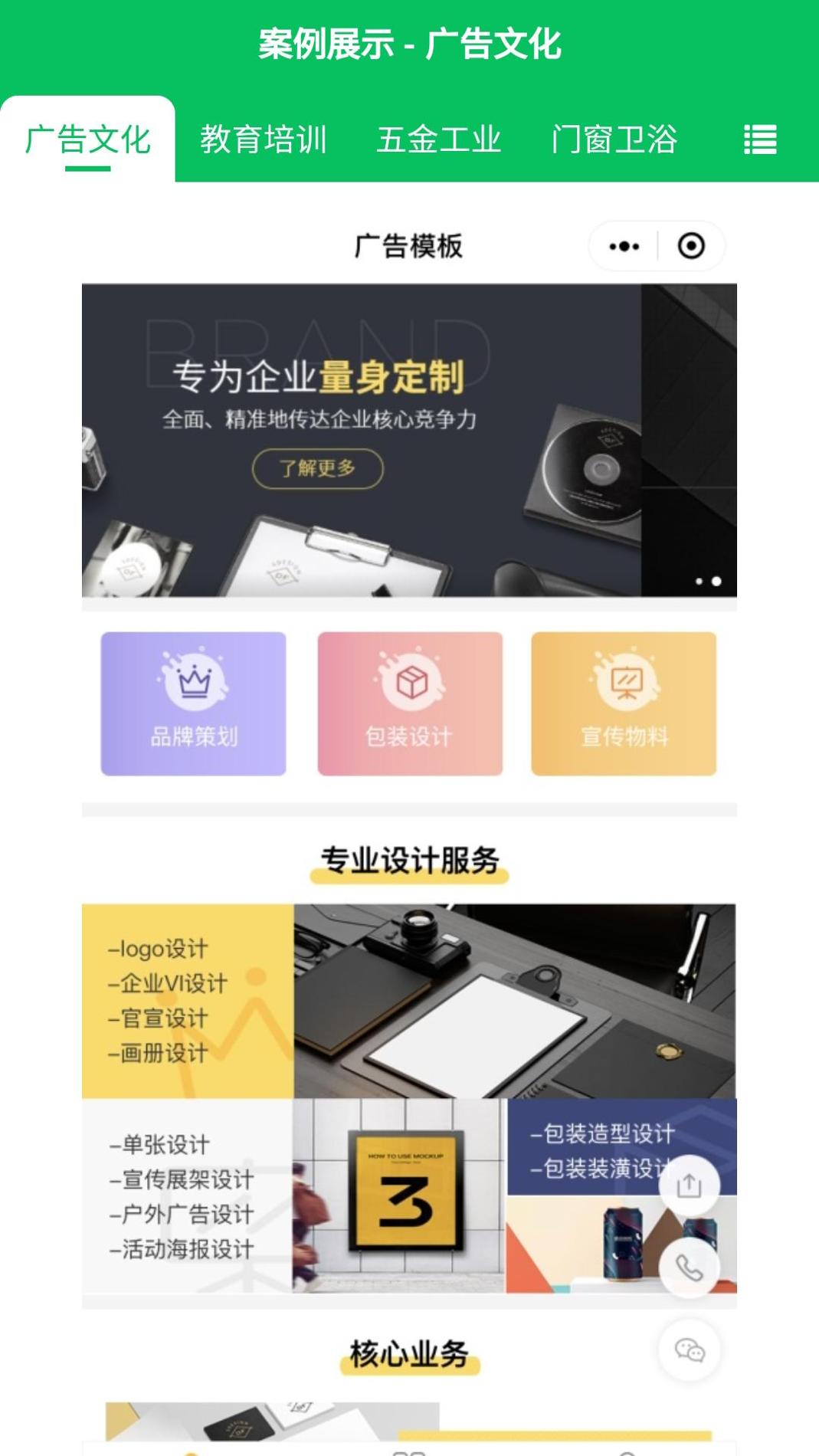The image size is (819, 1456).
Task: Tap the mini-program close circle icon
Action: pos(690,247)
